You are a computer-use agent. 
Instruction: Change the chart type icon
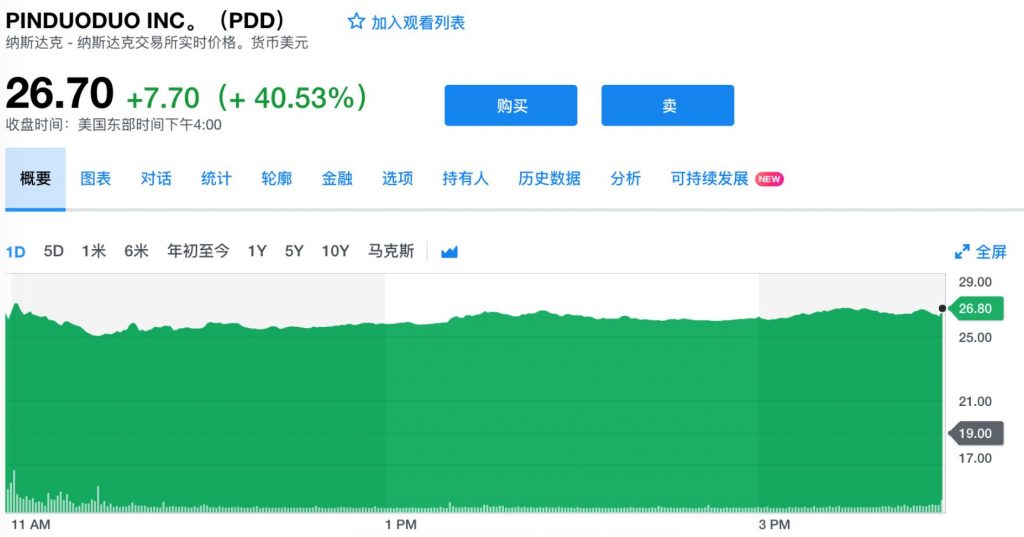click(449, 252)
